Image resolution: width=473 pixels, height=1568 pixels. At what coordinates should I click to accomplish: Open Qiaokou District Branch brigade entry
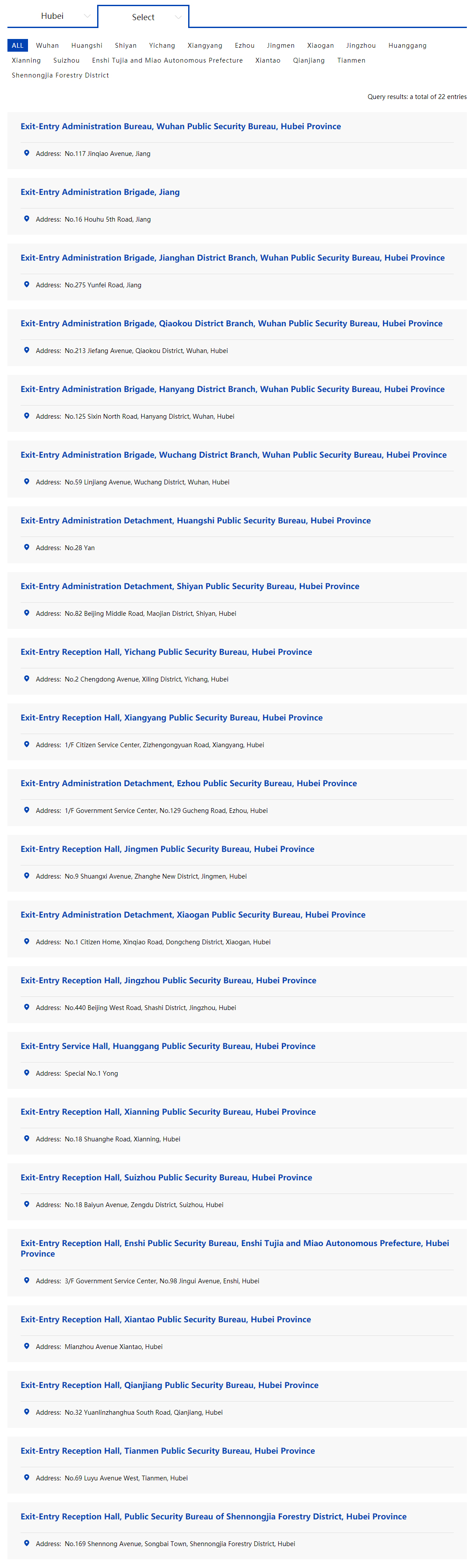point(231,324)
